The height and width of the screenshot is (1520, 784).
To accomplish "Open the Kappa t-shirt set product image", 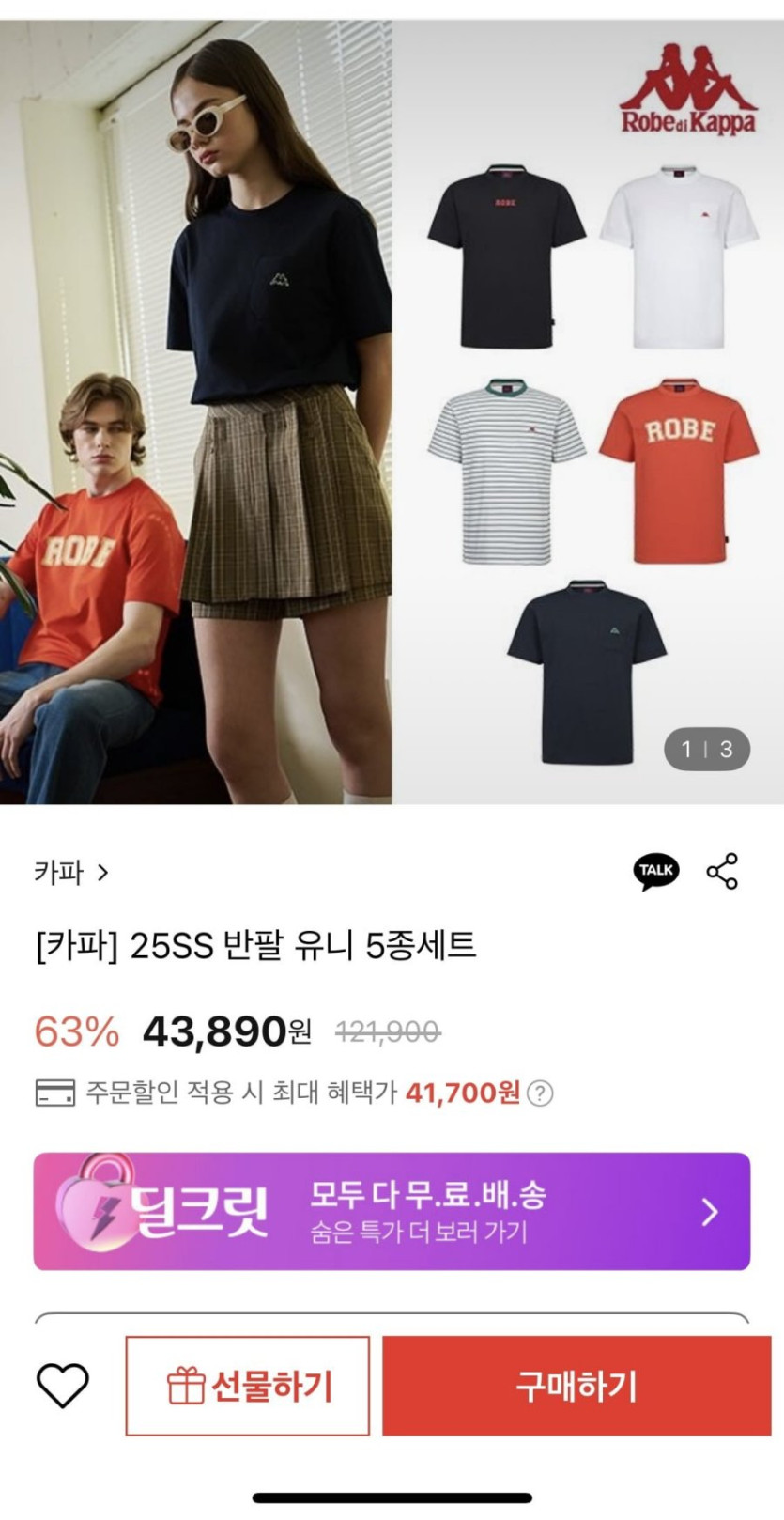I will click(392, 413).
